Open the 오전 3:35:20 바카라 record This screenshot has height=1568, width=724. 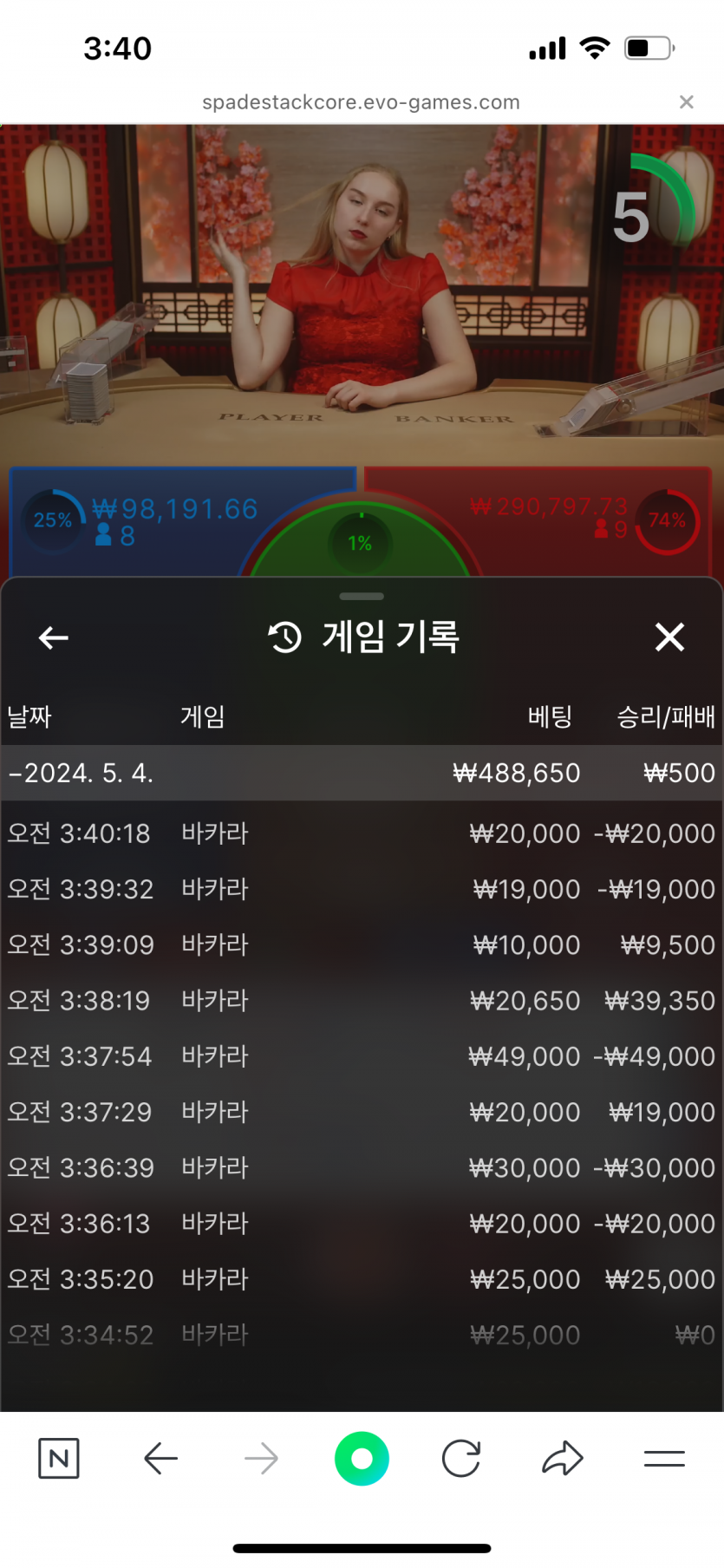pos(362,1279)
